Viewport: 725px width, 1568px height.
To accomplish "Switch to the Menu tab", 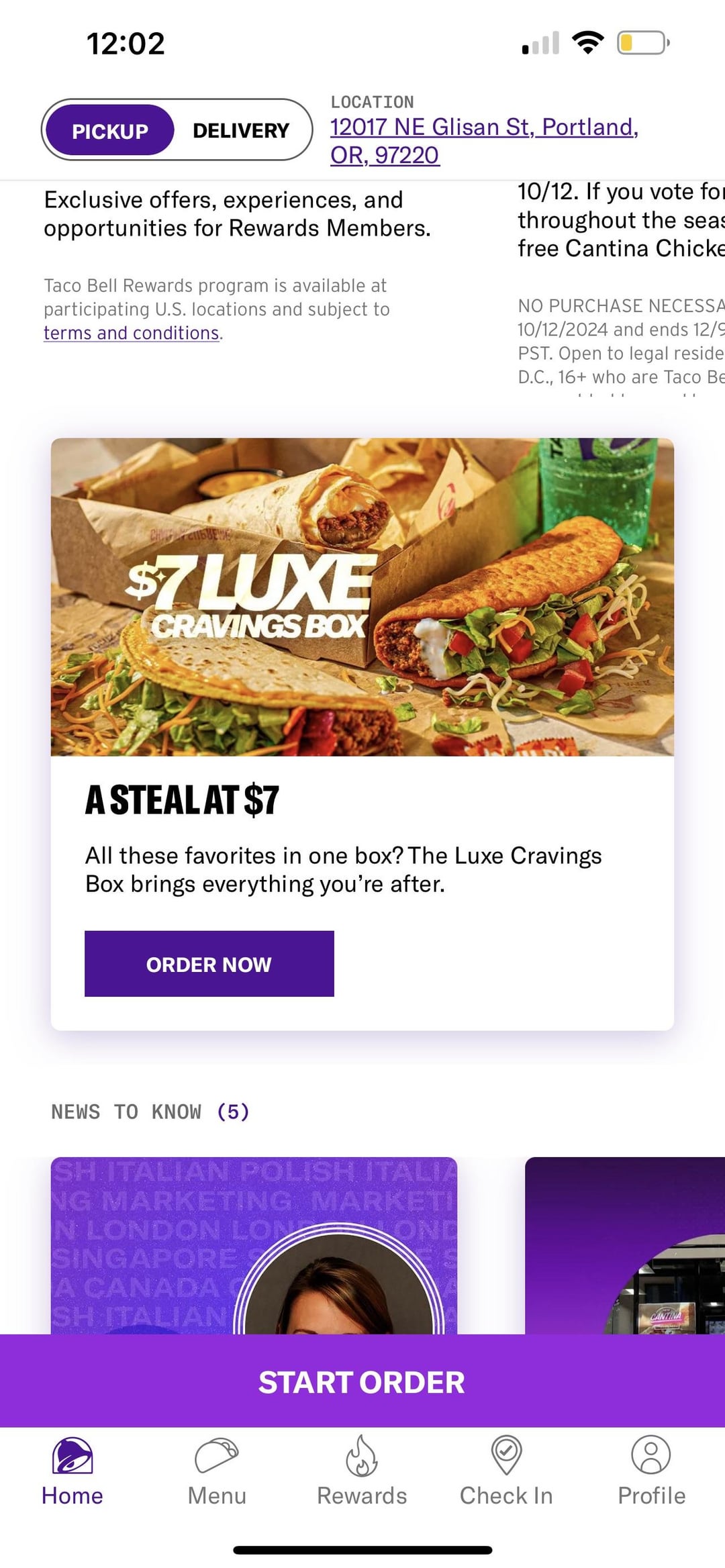I will 217,1471.
